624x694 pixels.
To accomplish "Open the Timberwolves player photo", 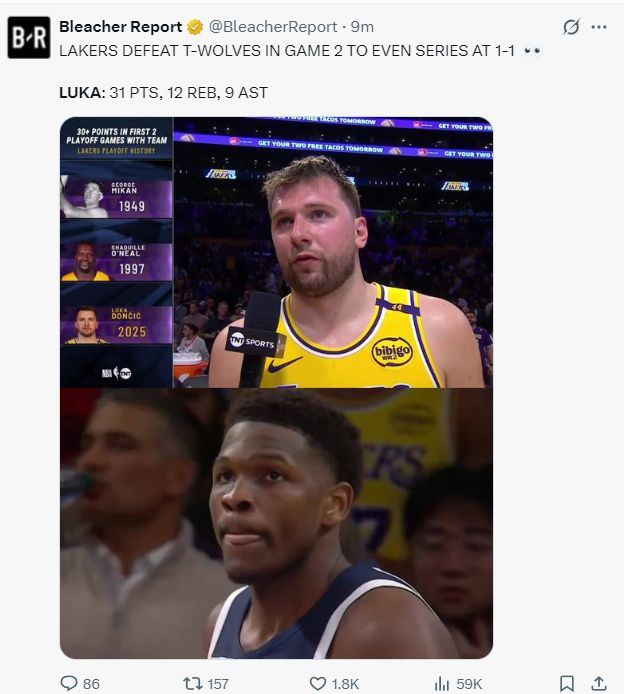I will coord(276,523).
